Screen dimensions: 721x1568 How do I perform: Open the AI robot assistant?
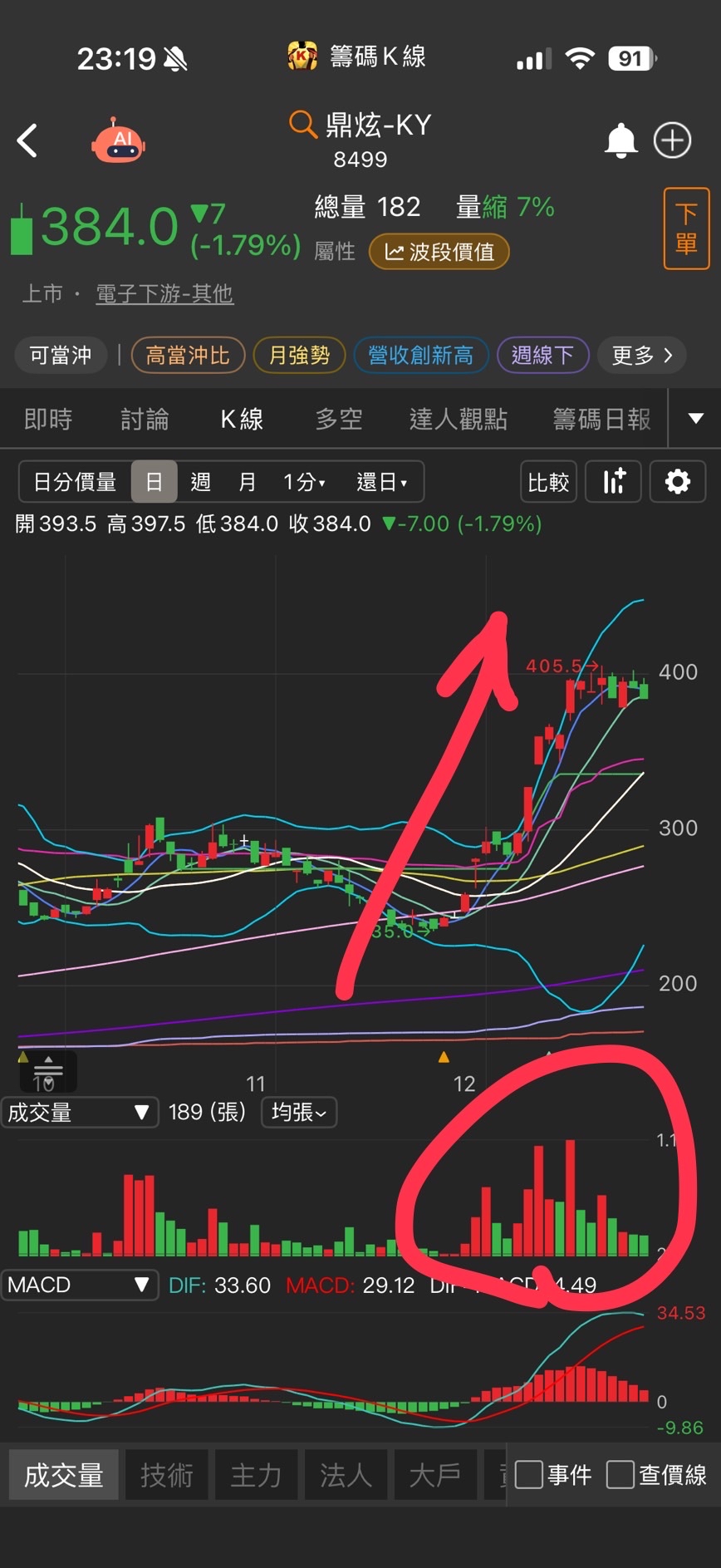pyautogui.click(x=118, y=140)
